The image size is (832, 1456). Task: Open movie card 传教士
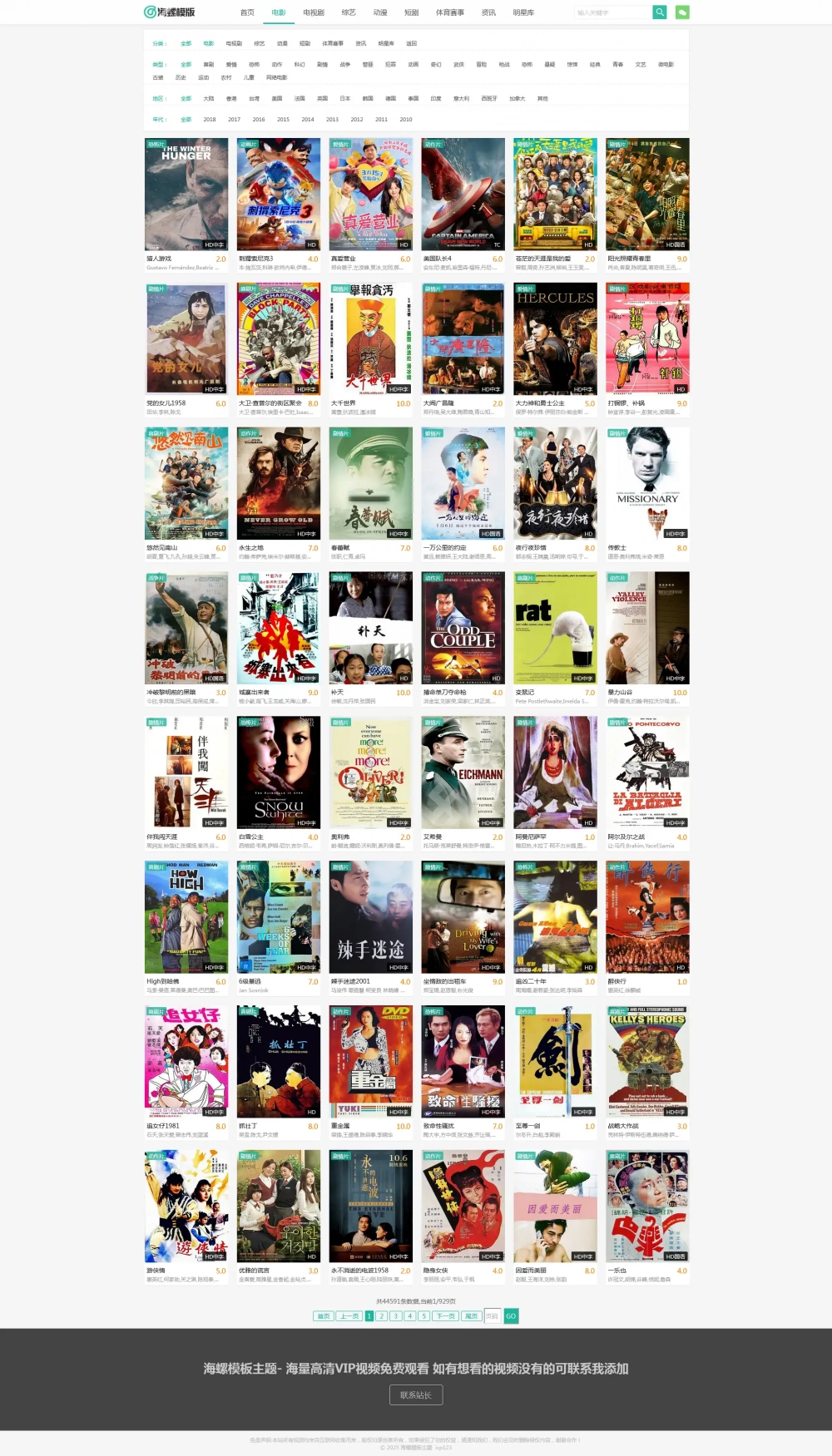647,484
